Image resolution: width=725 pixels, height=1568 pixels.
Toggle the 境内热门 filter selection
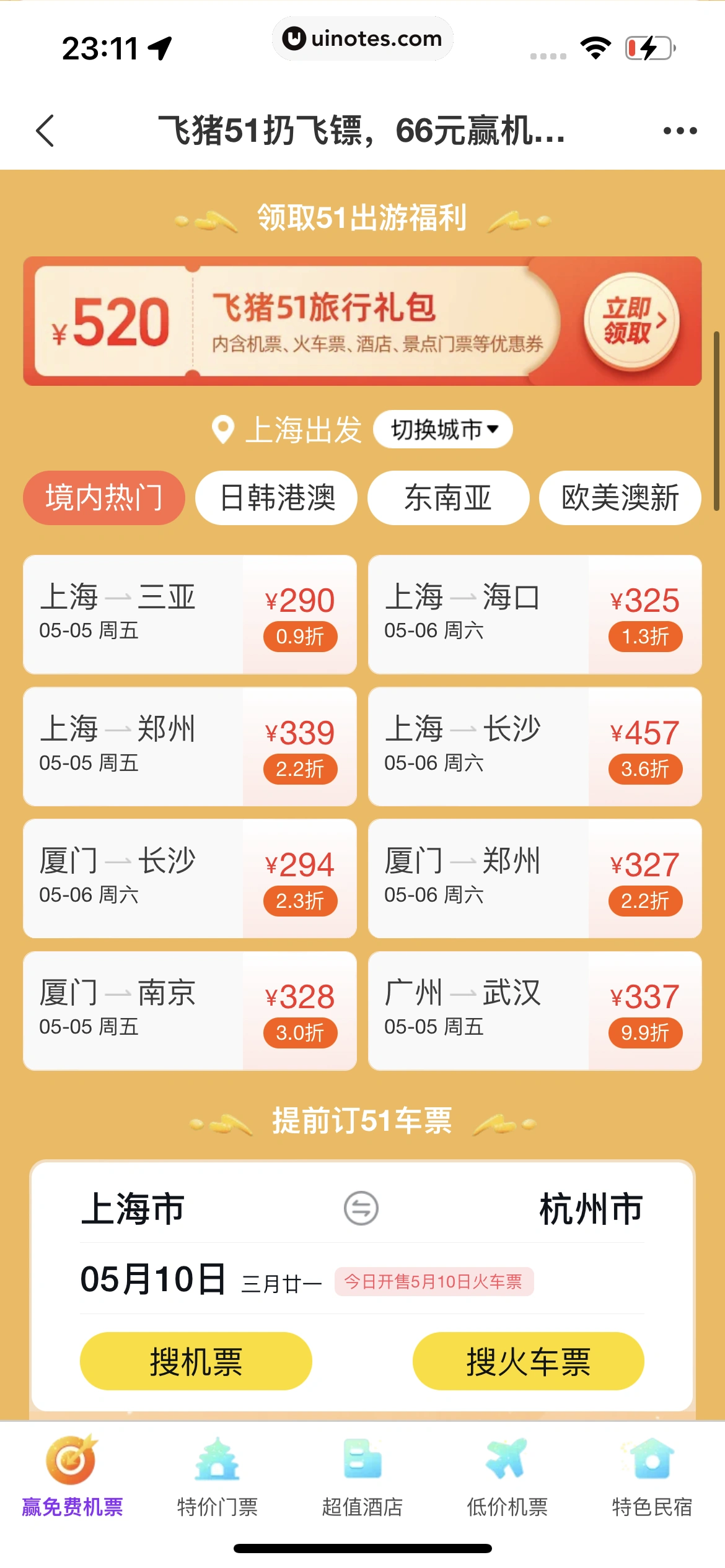[x=103, y=497]
